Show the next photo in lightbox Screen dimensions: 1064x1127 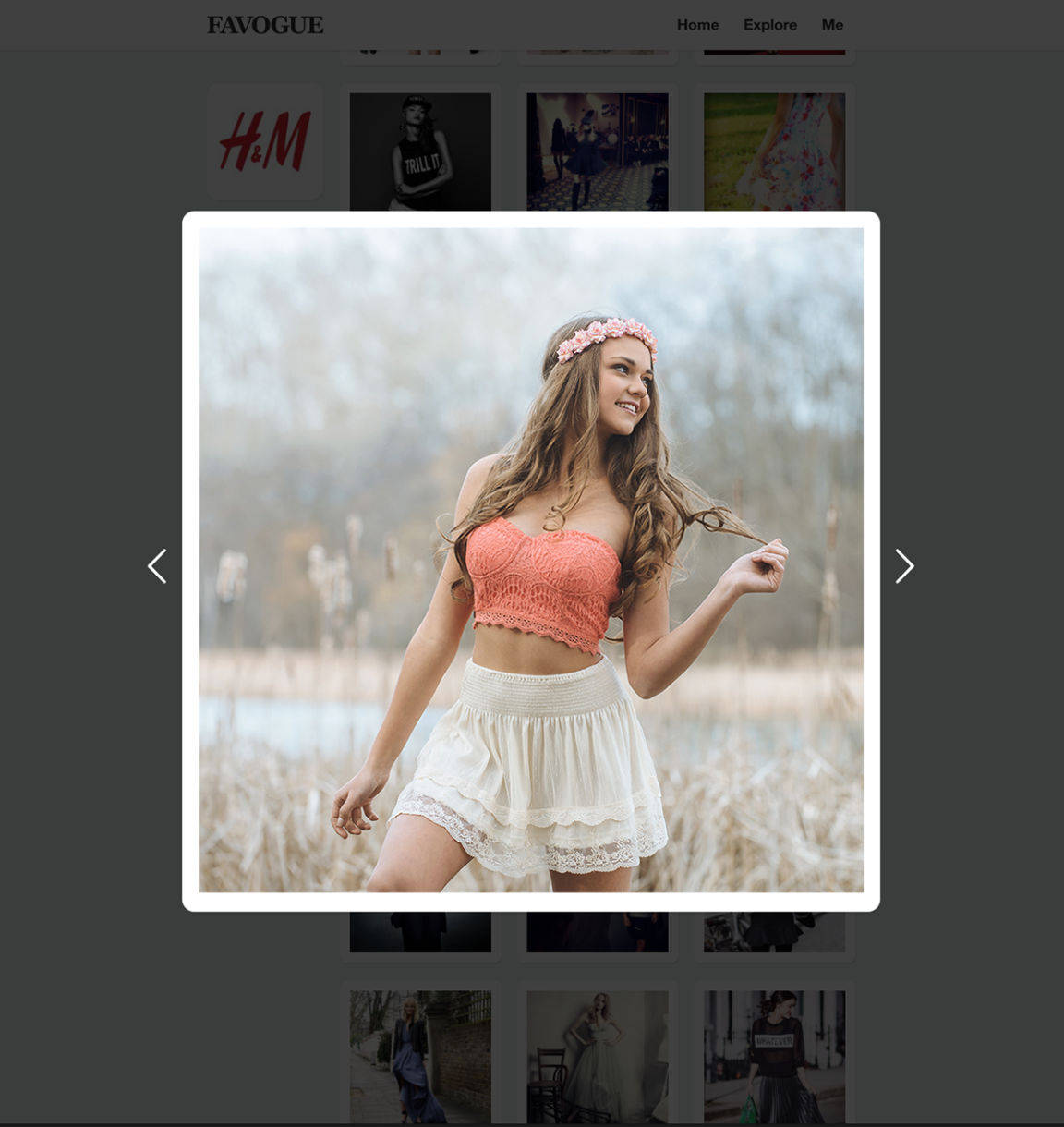pyautogui.click(x=904, y=566)
